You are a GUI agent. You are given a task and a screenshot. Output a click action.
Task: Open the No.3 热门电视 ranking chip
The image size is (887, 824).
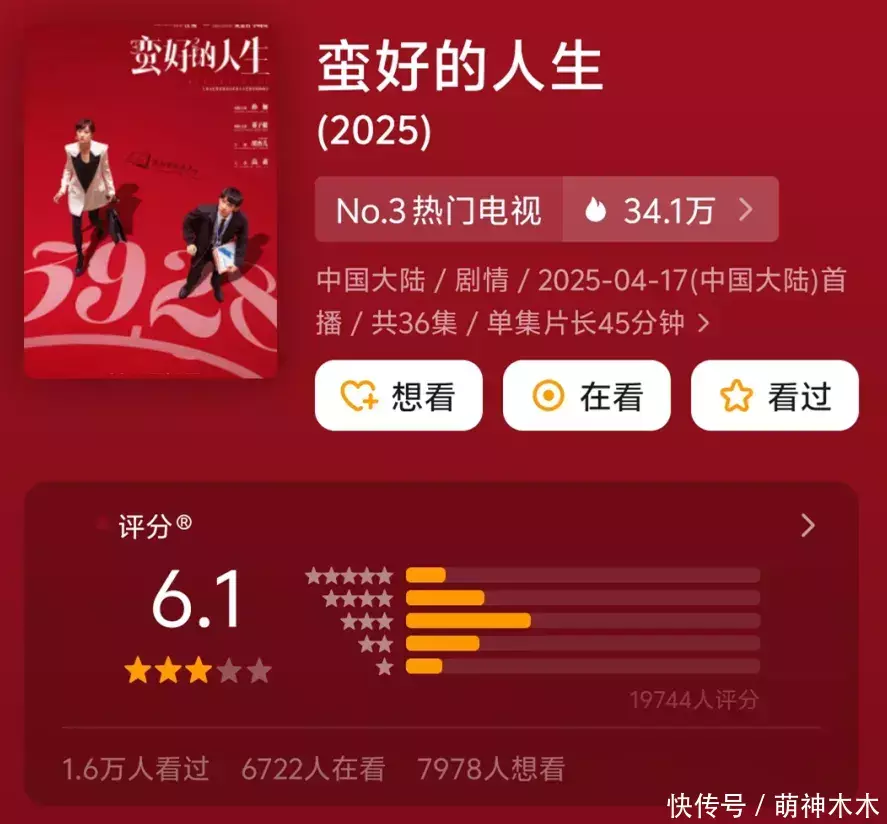tap(438, 210)
